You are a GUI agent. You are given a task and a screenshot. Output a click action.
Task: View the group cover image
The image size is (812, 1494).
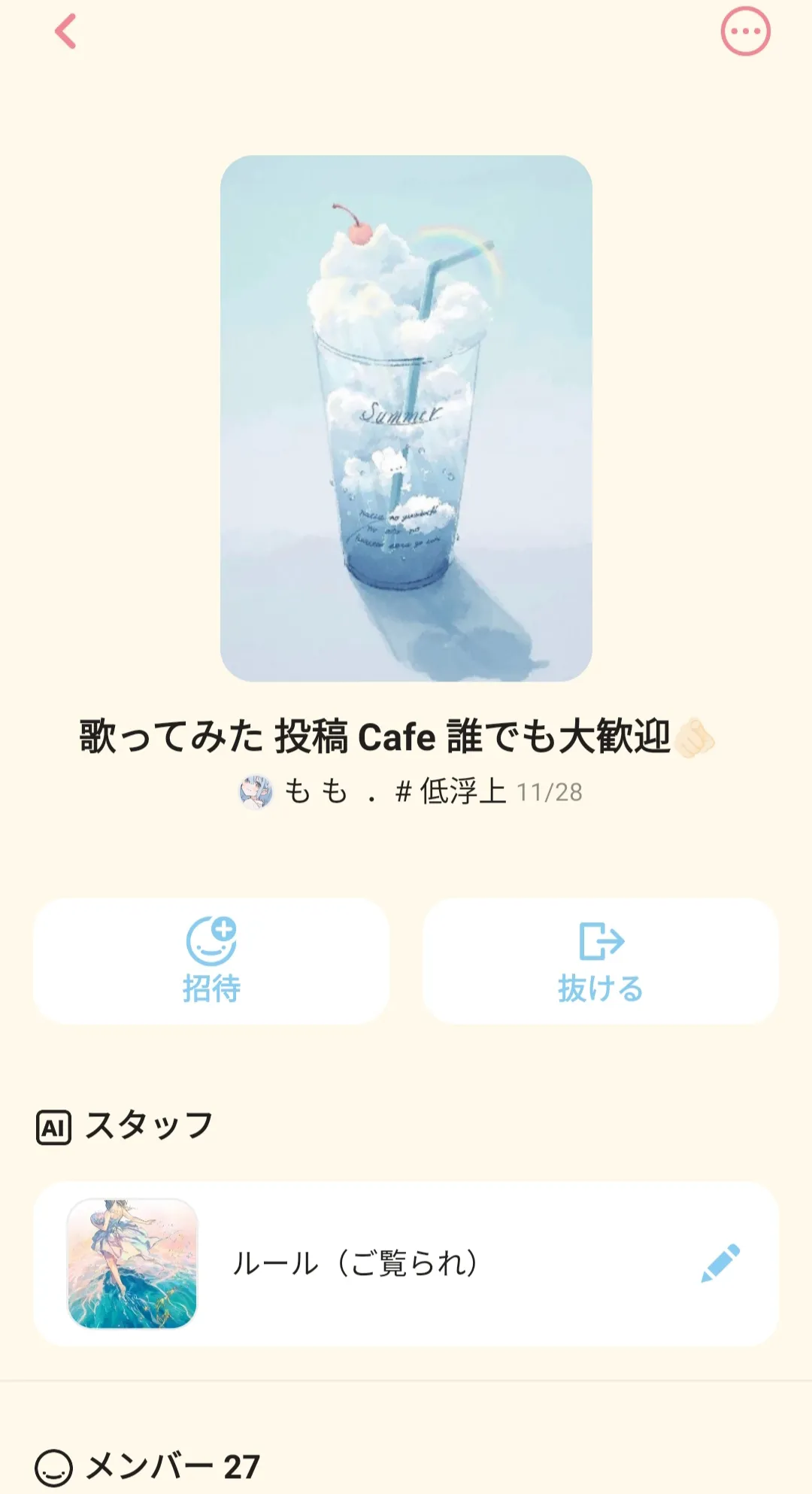(406, 418)
